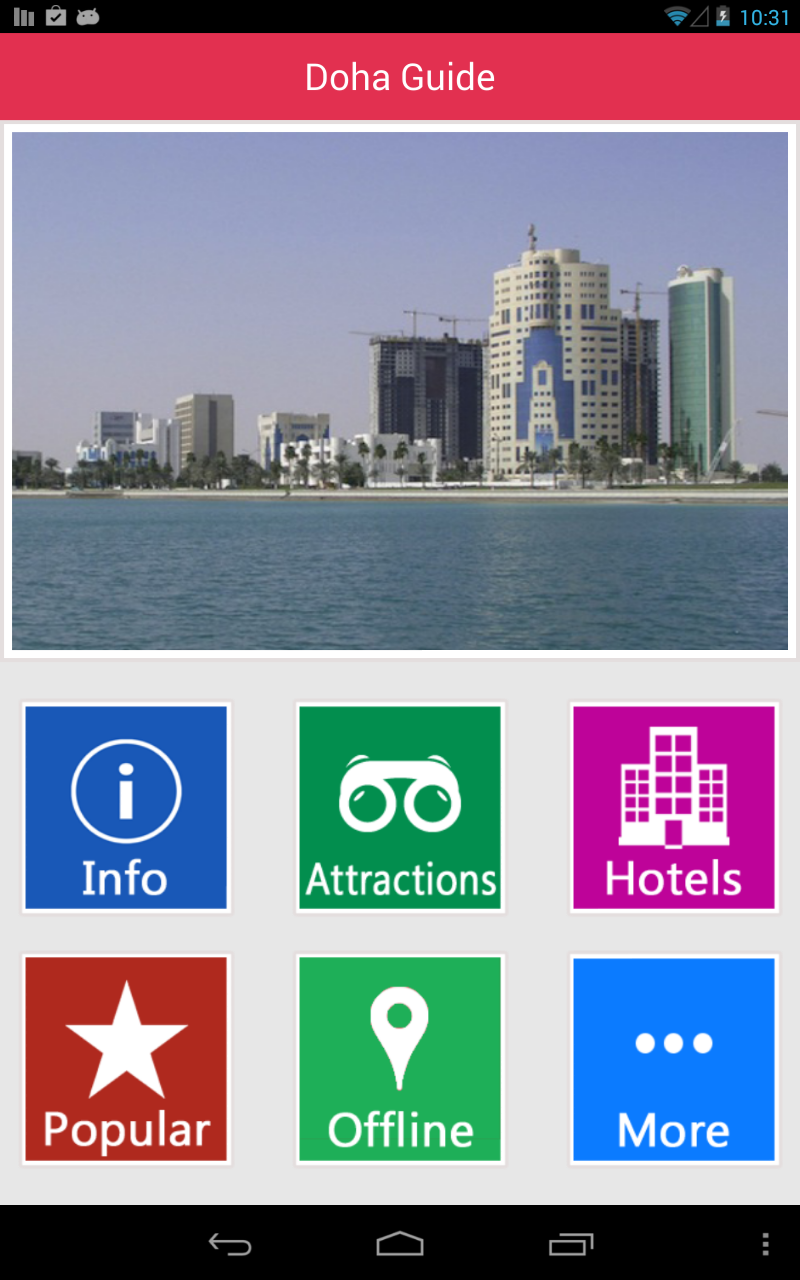Select the Info icon
Viewport: 800px width, 1280px height.
125,790
